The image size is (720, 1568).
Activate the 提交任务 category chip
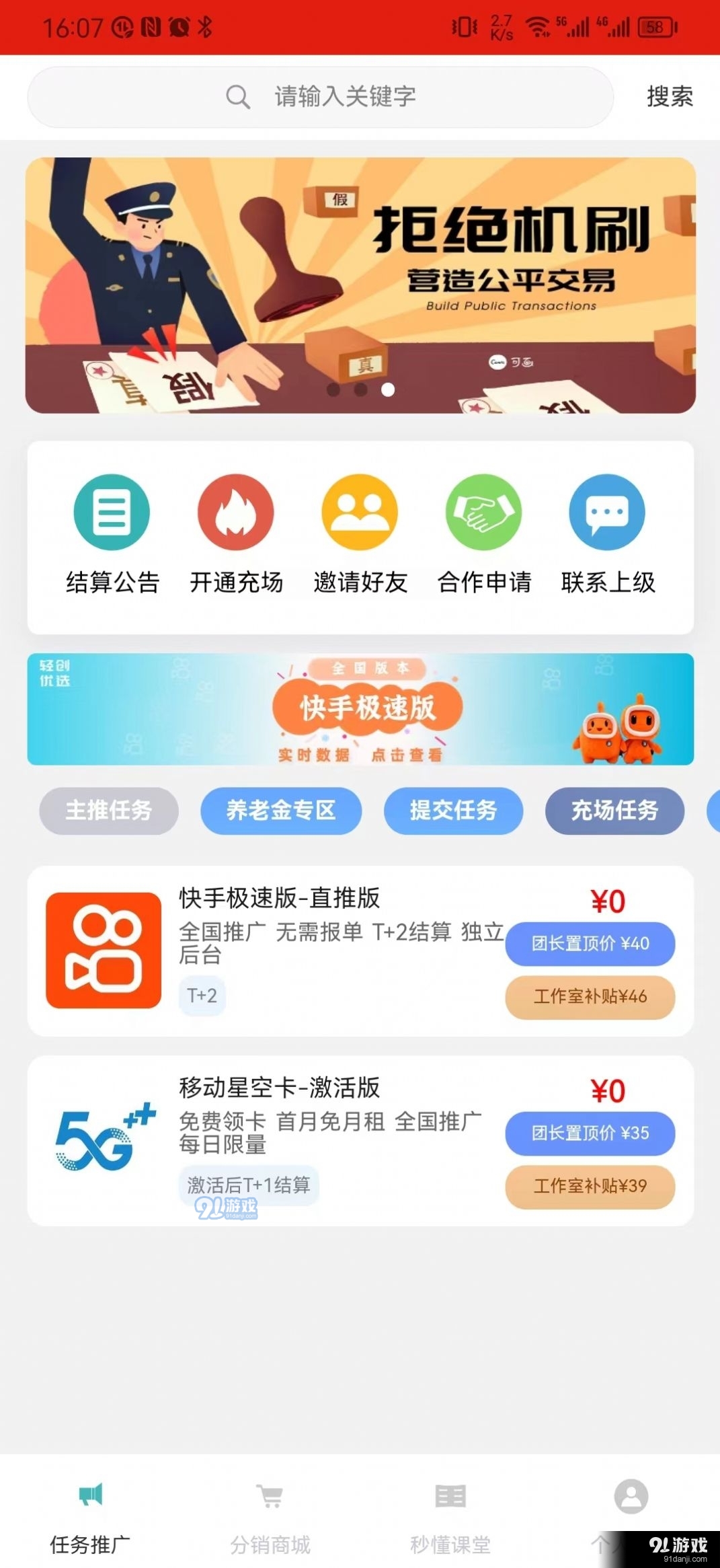(452, 812)
